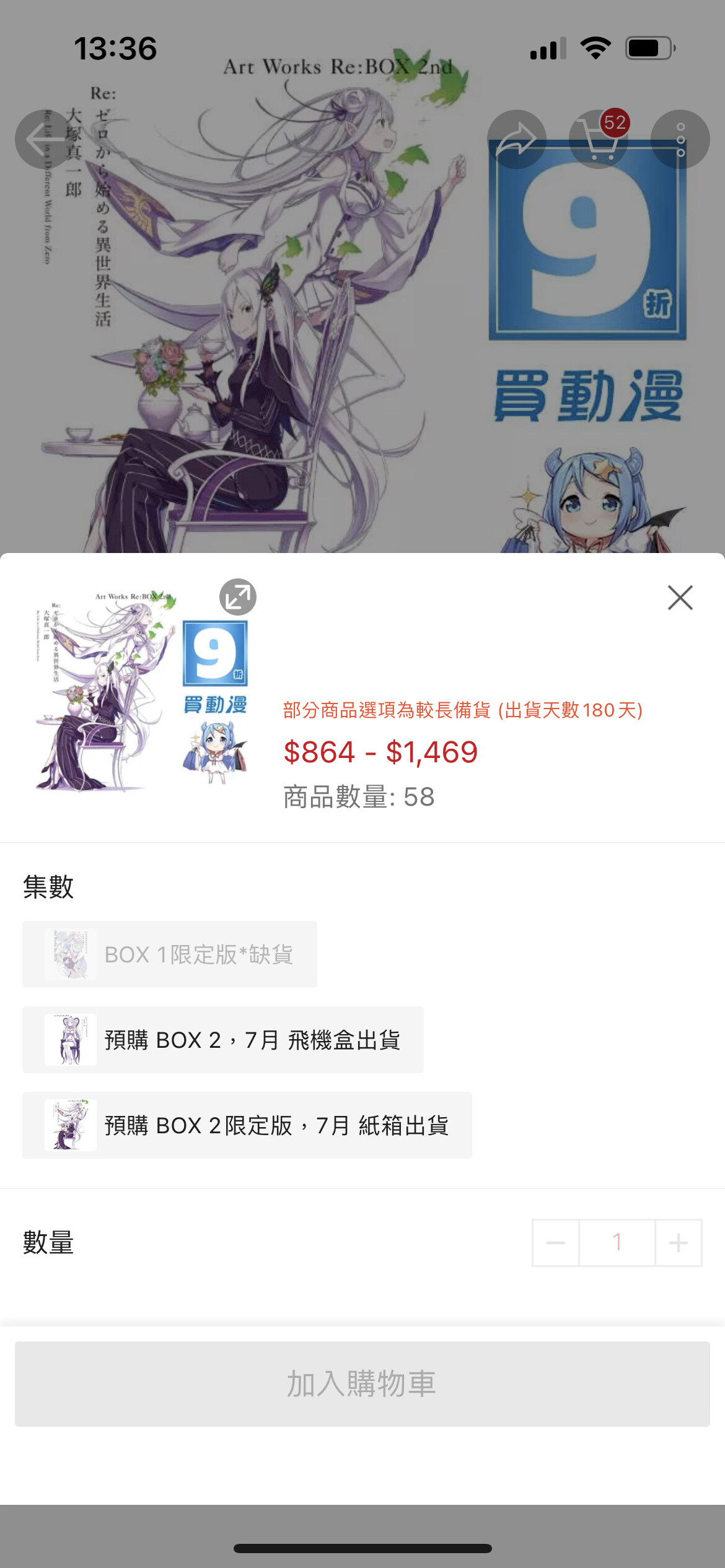Open the more options three-dot menu
725x1568 pixels.
pos(680,139)
